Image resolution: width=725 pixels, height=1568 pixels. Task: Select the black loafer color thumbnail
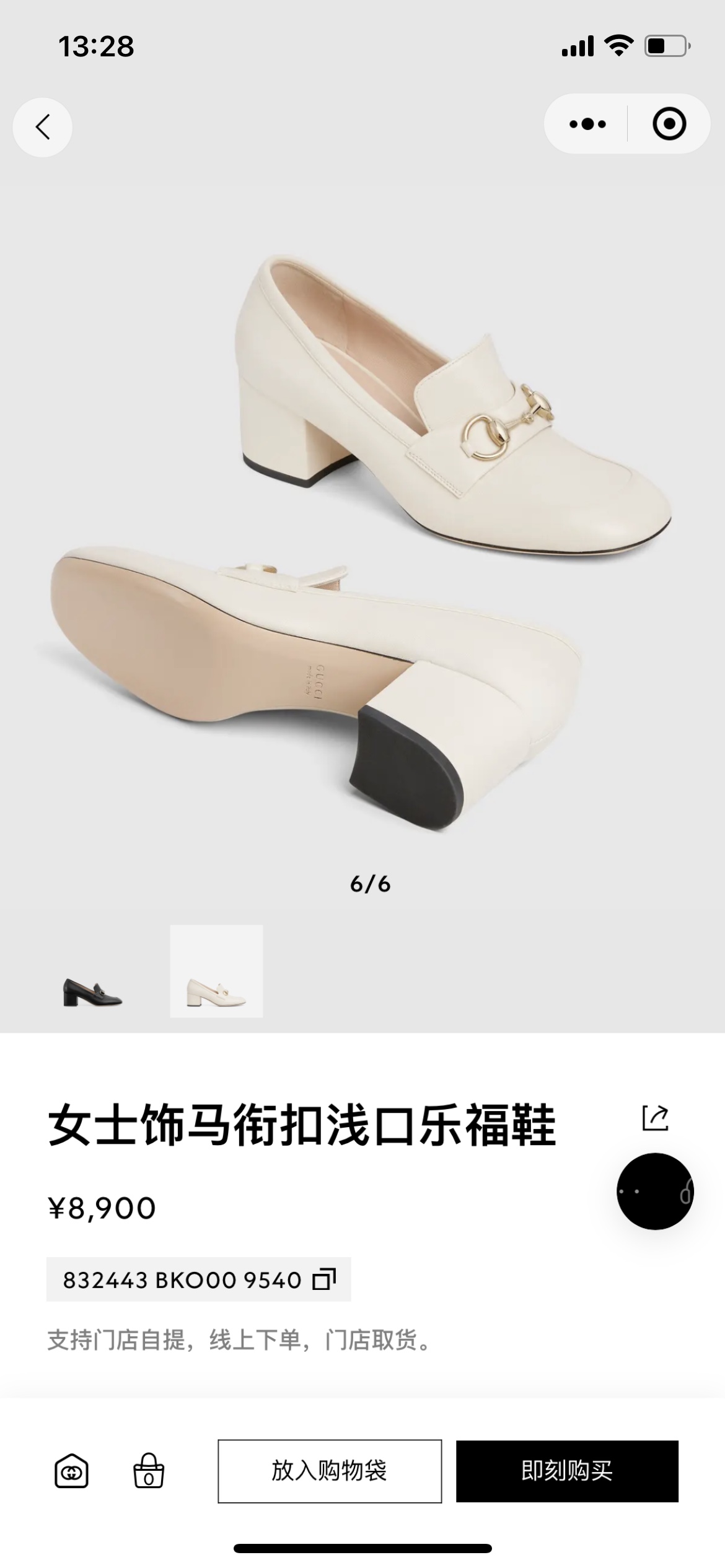[93, 971]
